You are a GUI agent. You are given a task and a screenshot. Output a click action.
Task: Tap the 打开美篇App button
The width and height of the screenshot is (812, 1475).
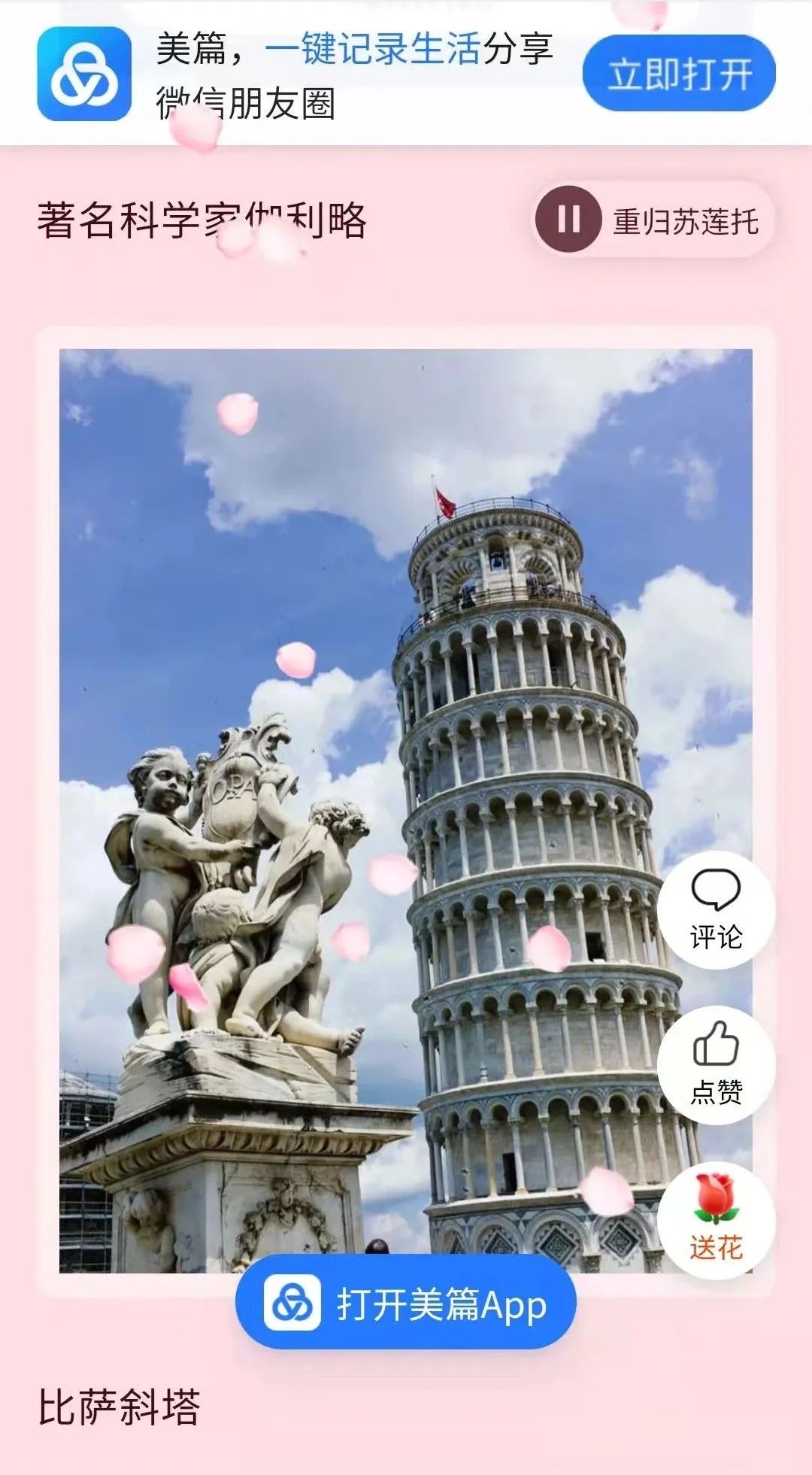click(406, 1305)
